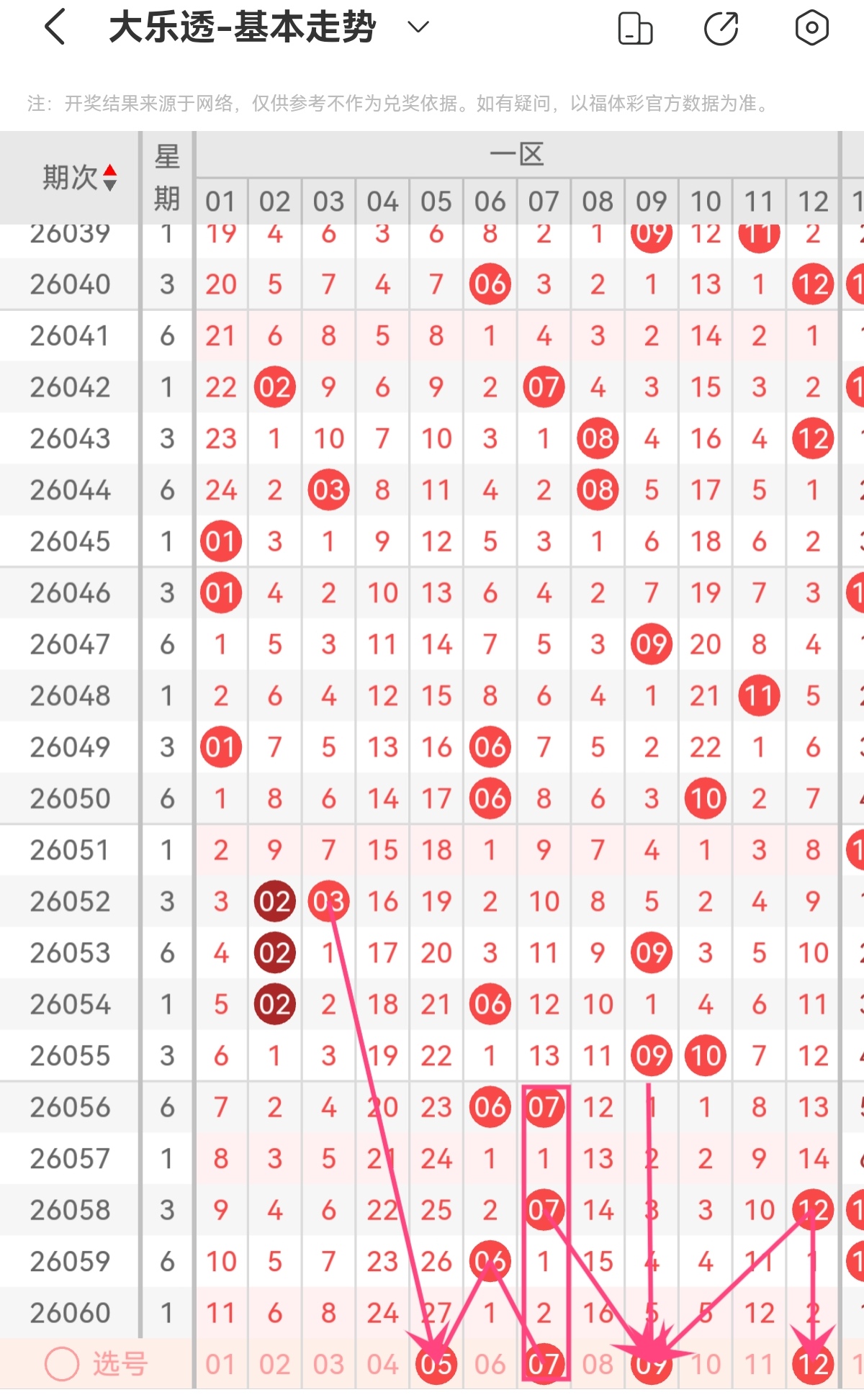Deselect number 05 in the 选号 row
864x1400 pixels.
436,1364
